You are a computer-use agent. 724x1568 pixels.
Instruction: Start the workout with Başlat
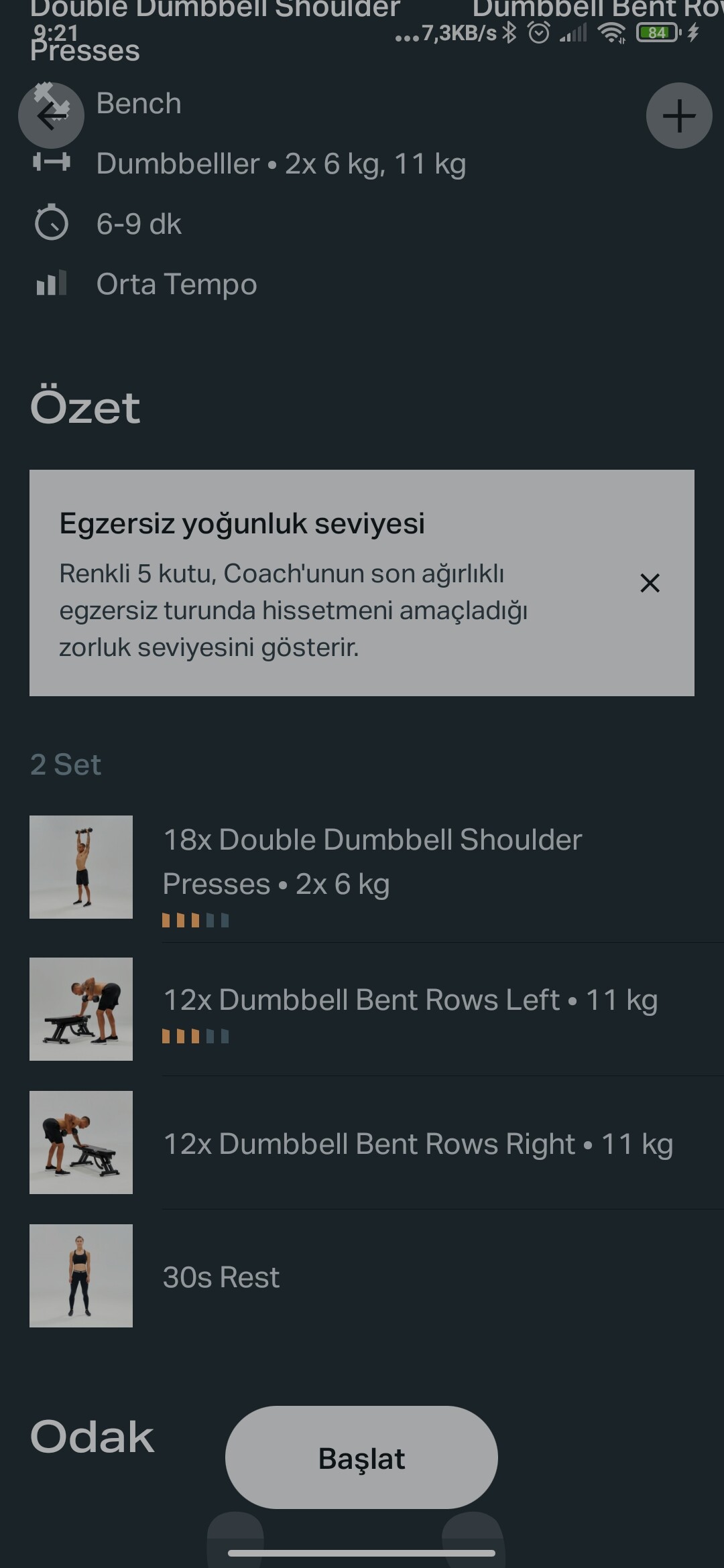click(x=361, y=1459)
